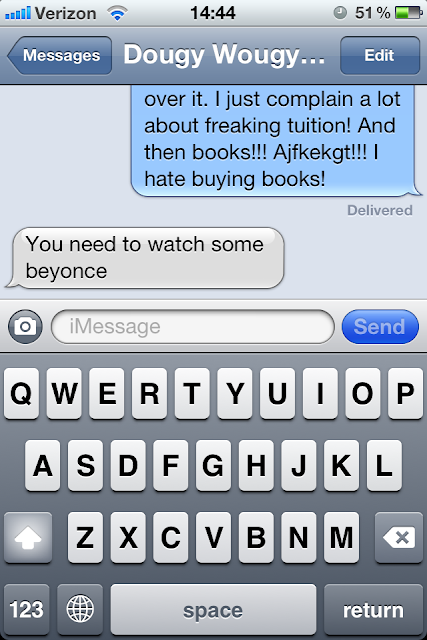
Task: Switch keyboard to 123 numbers
Action: 27,610
